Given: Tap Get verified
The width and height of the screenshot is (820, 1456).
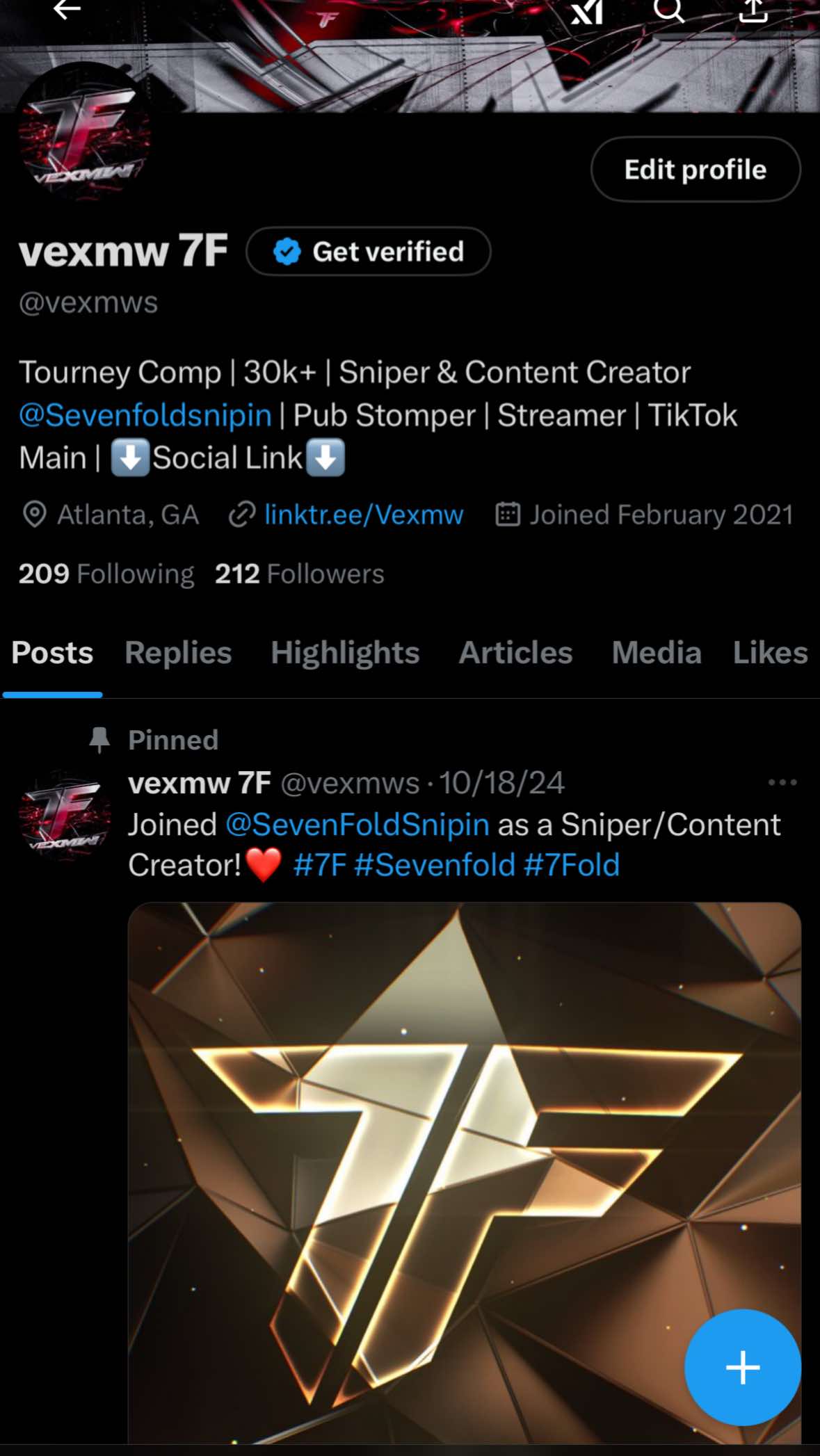Looking at the screenshot, I should [x=369, y=252].
